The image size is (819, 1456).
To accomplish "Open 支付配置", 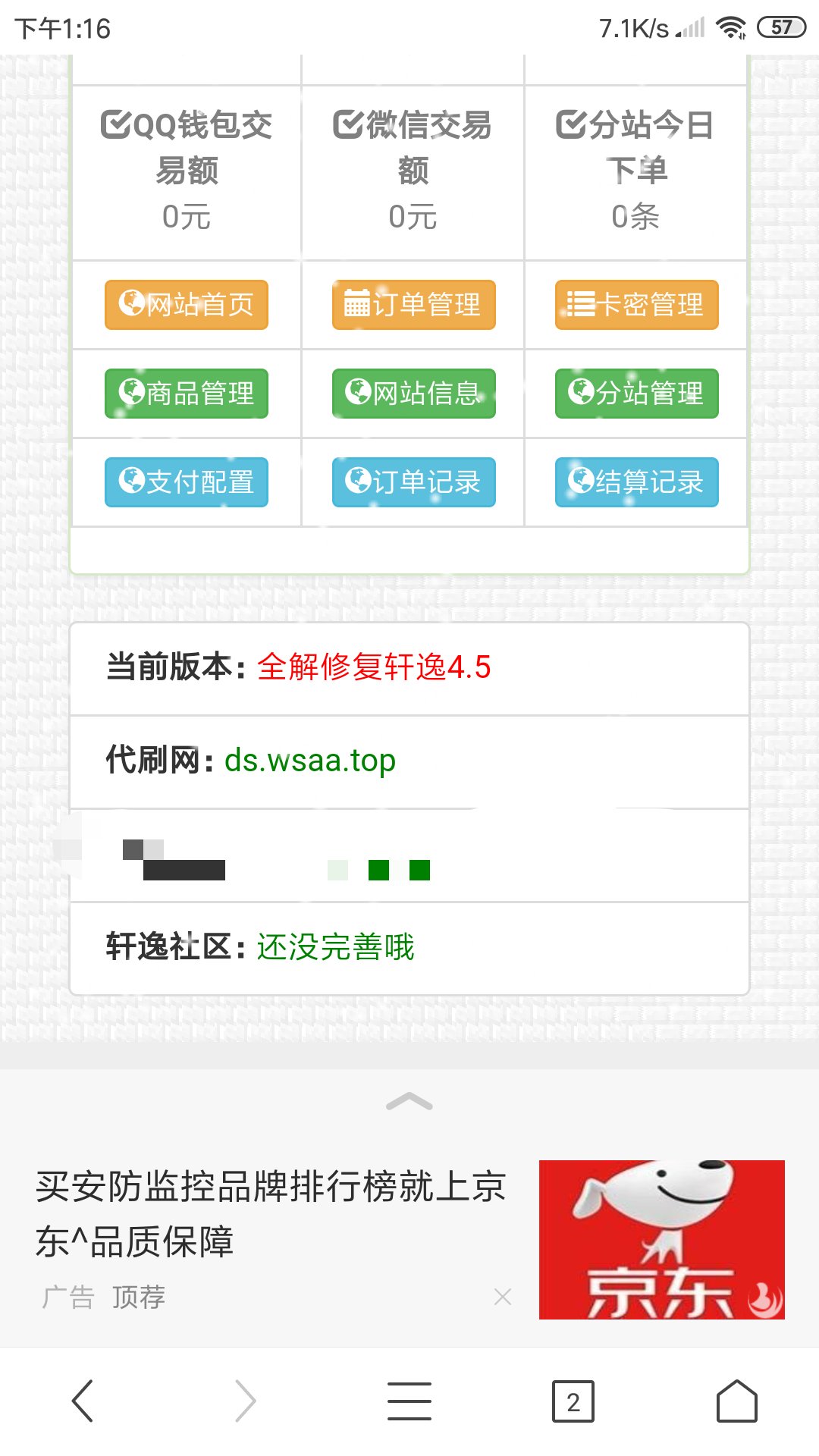I will pyautogui.click(x=187, y=482).
